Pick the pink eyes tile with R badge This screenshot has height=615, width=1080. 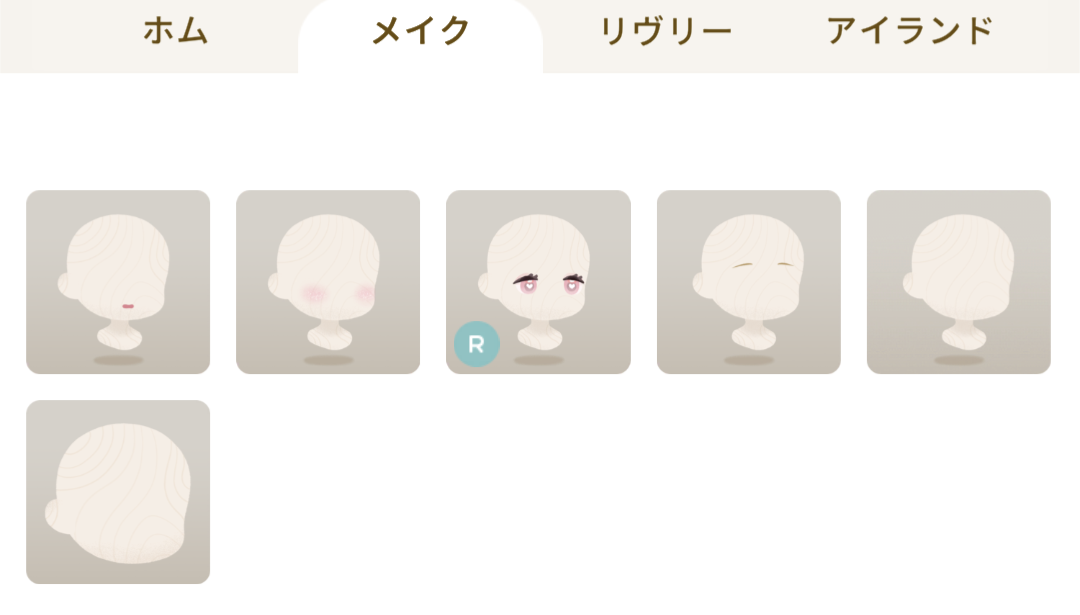pyautogui.click(x=538, y=282)
